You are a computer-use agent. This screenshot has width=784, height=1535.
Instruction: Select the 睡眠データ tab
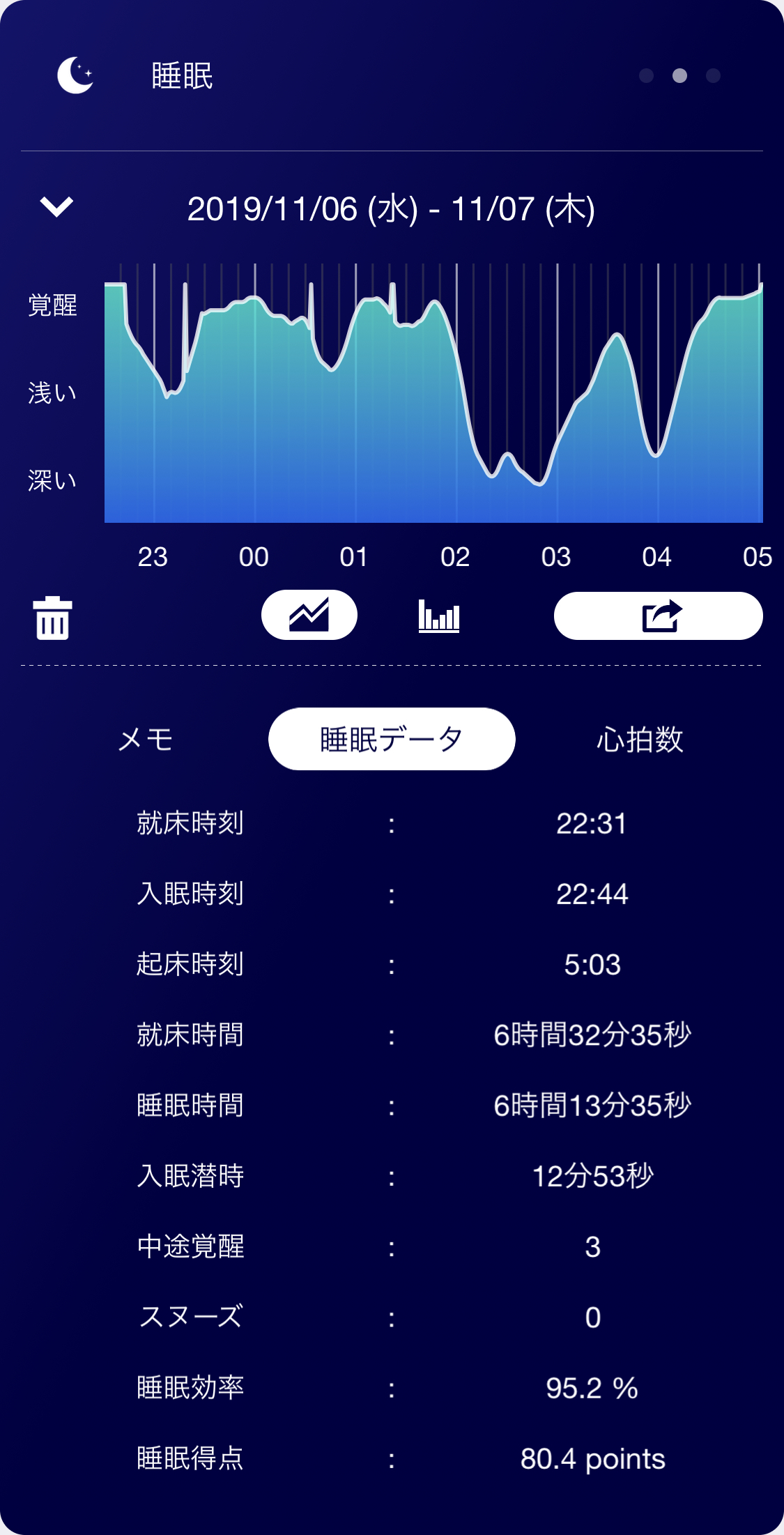point(392,740)
